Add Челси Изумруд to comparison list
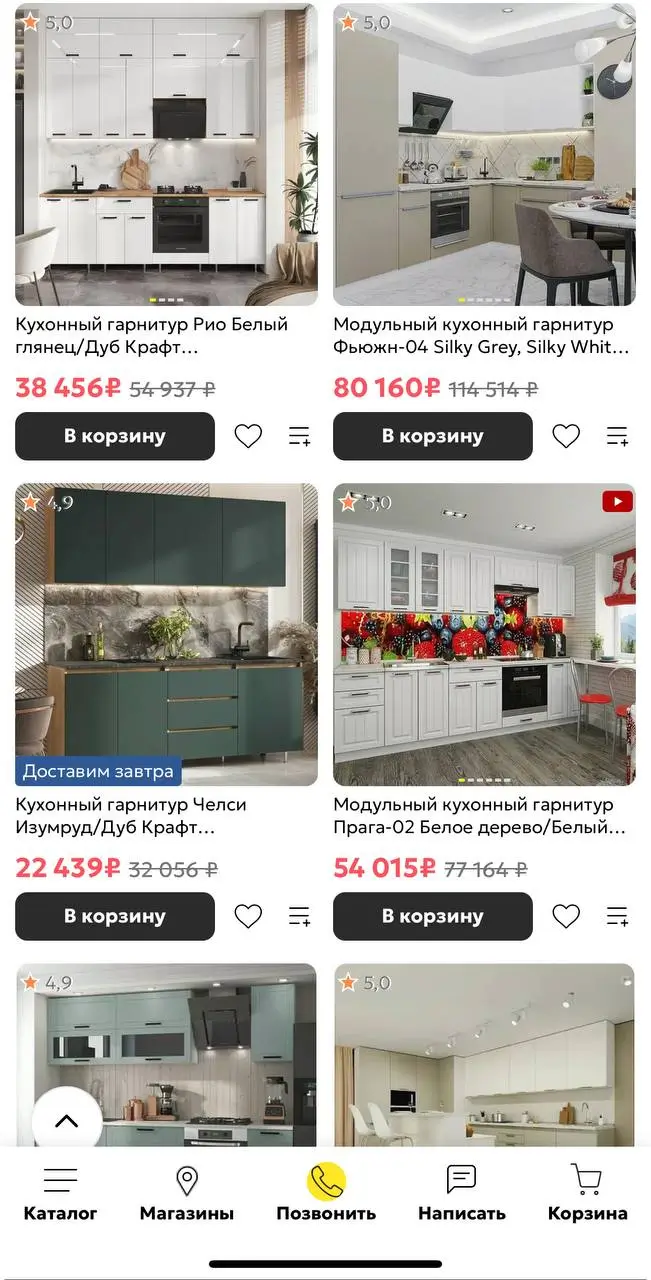Viewport: 651px width, 1280px height. pos(299,916)
